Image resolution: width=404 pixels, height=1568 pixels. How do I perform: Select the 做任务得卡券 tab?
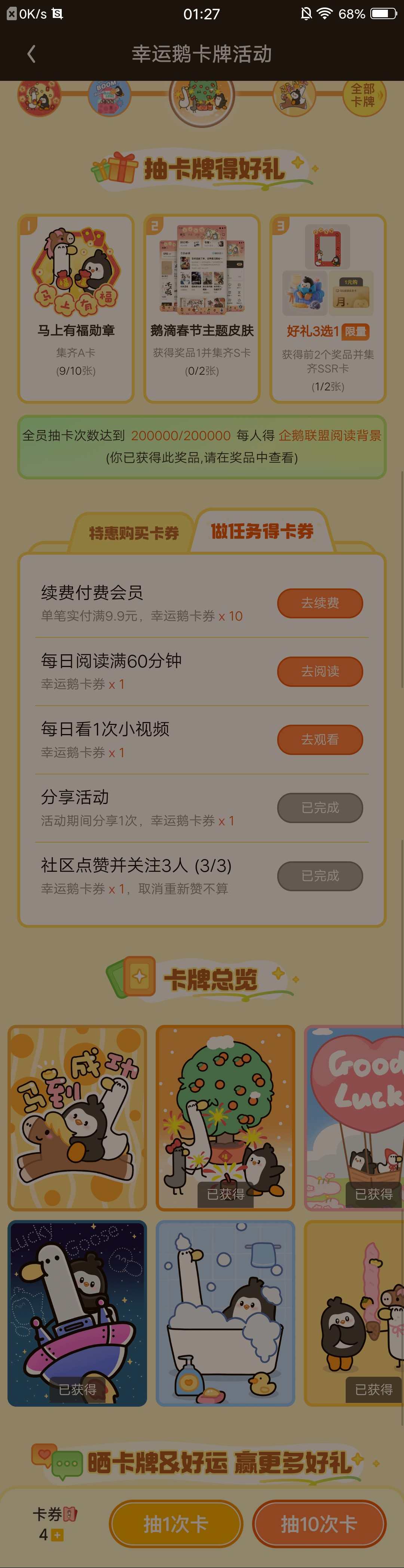[x=261, y=531]
